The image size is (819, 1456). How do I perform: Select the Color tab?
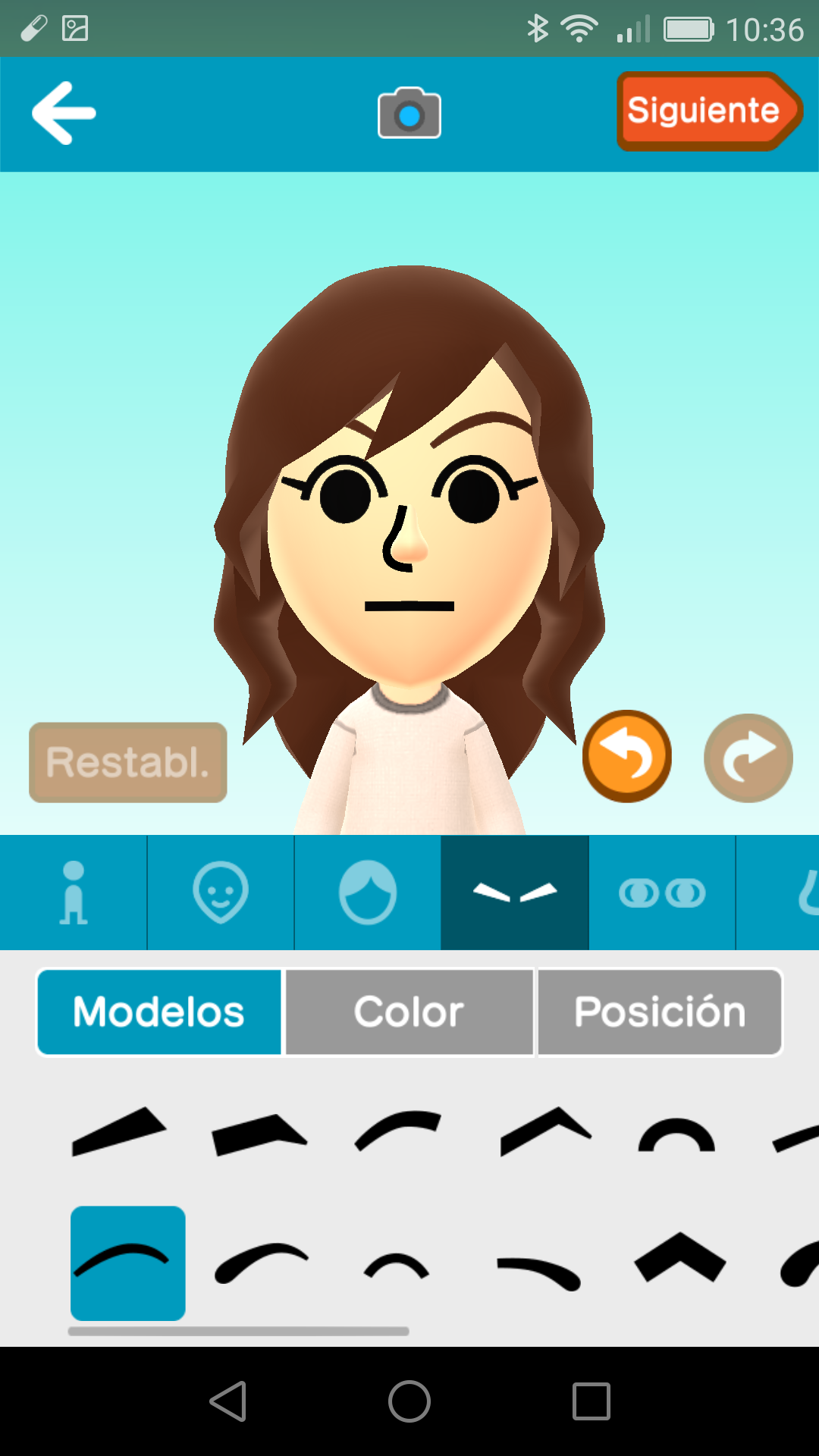409,1012
